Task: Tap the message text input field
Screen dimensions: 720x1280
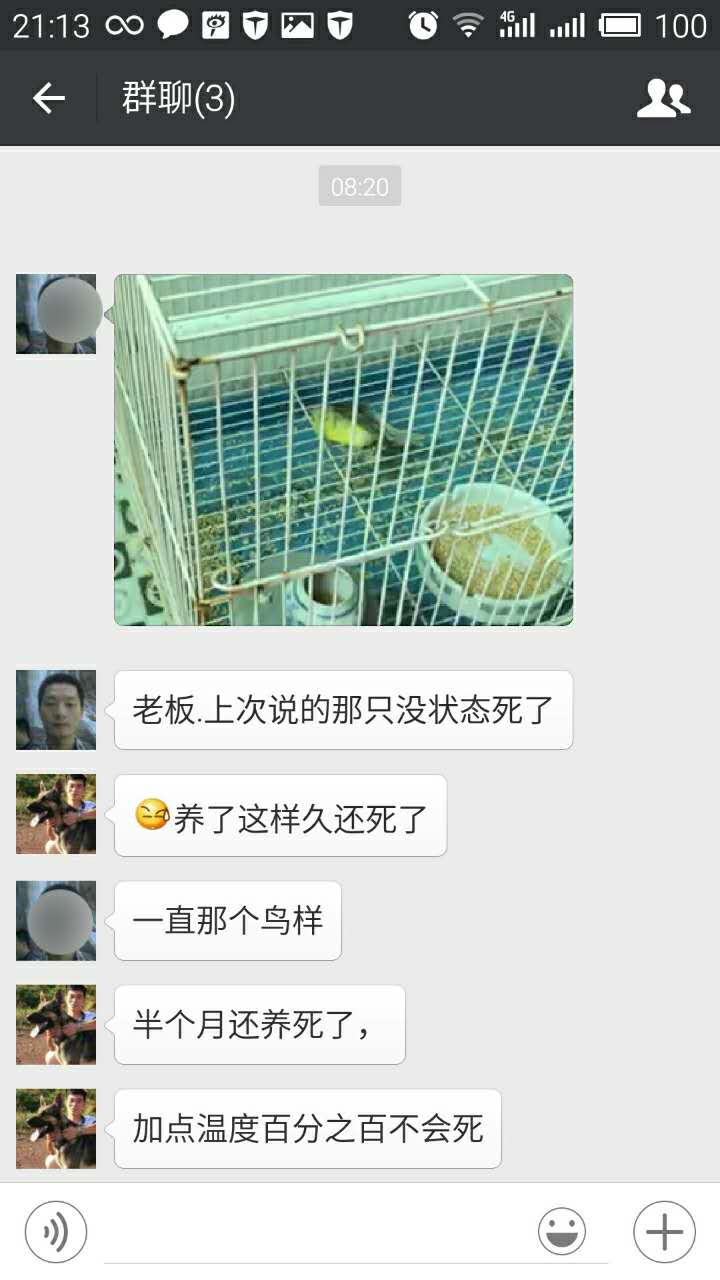Action: [x=310, y=1232]
